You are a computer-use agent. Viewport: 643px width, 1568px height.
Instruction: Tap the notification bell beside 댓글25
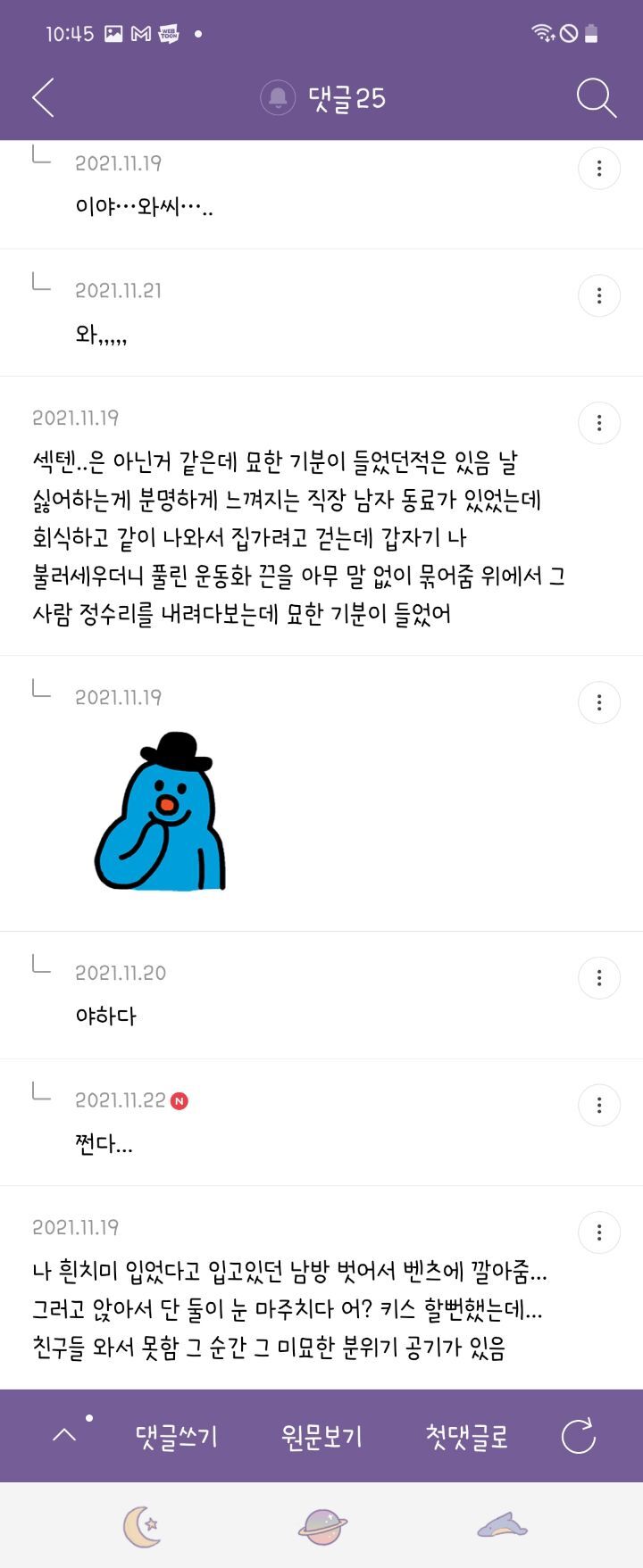coord(278,97)
